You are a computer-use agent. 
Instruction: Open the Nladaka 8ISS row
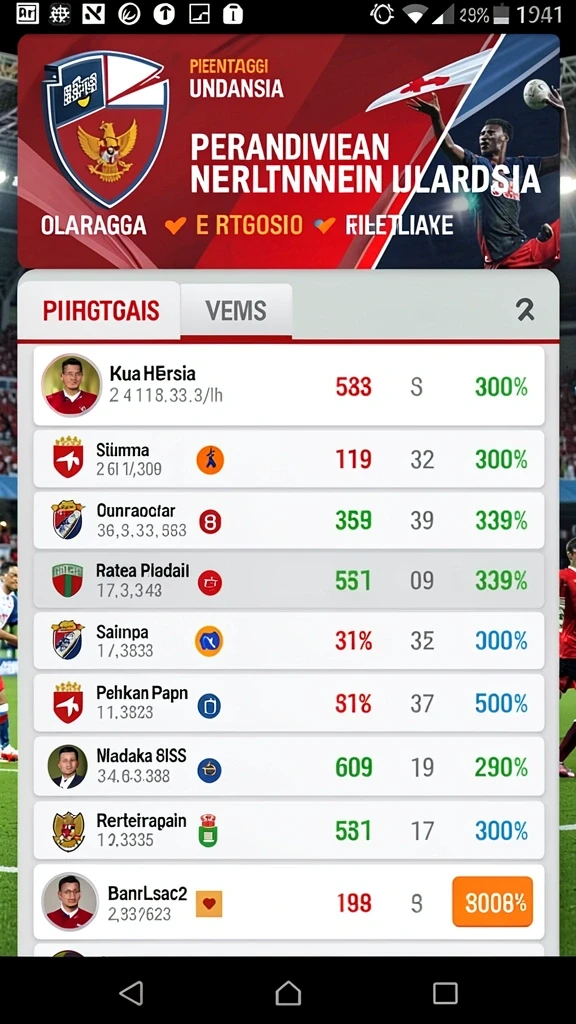coord(289,766)
